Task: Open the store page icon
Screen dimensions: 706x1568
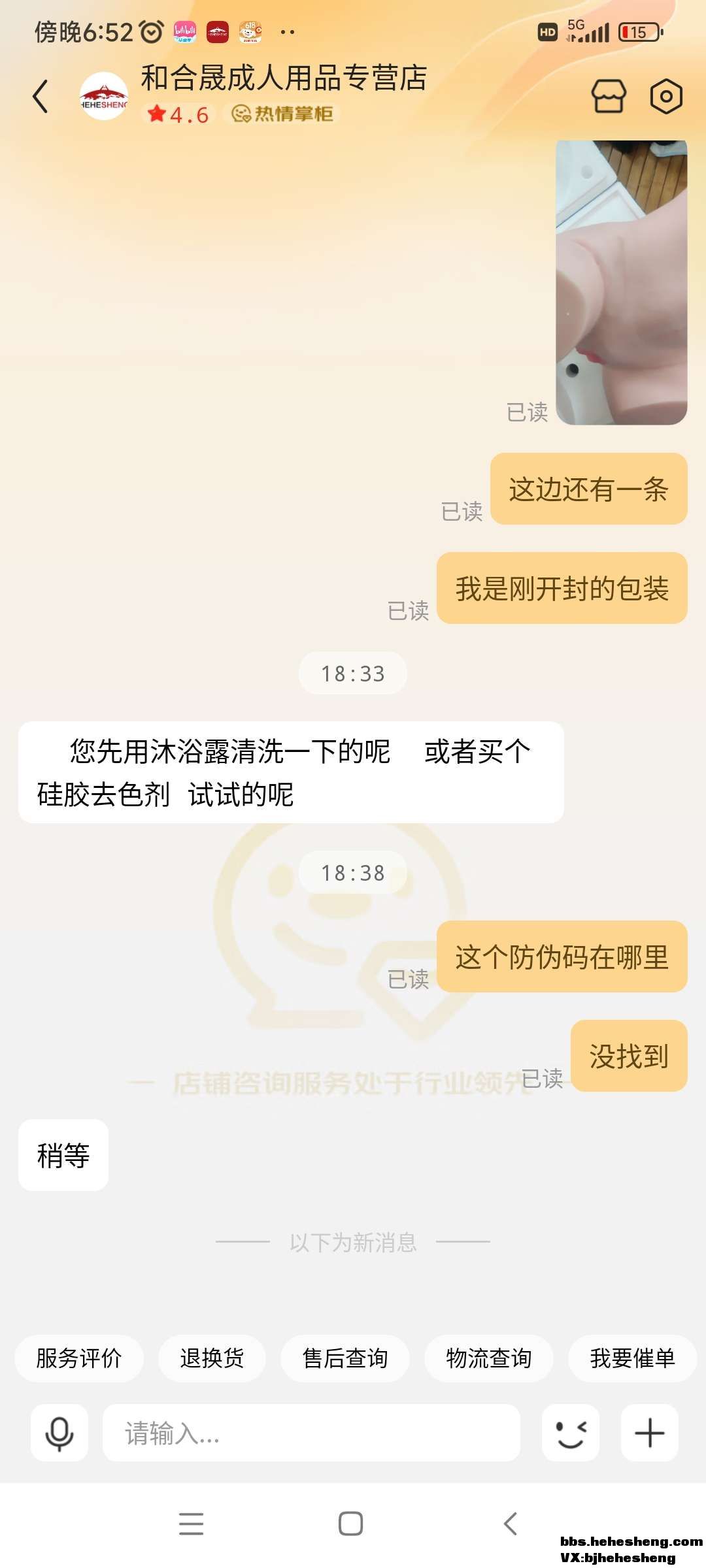Action: point(609,97)
